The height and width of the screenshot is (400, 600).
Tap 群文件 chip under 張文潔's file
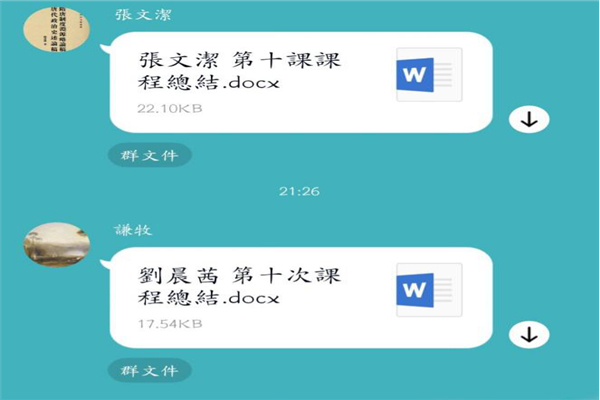149,155
